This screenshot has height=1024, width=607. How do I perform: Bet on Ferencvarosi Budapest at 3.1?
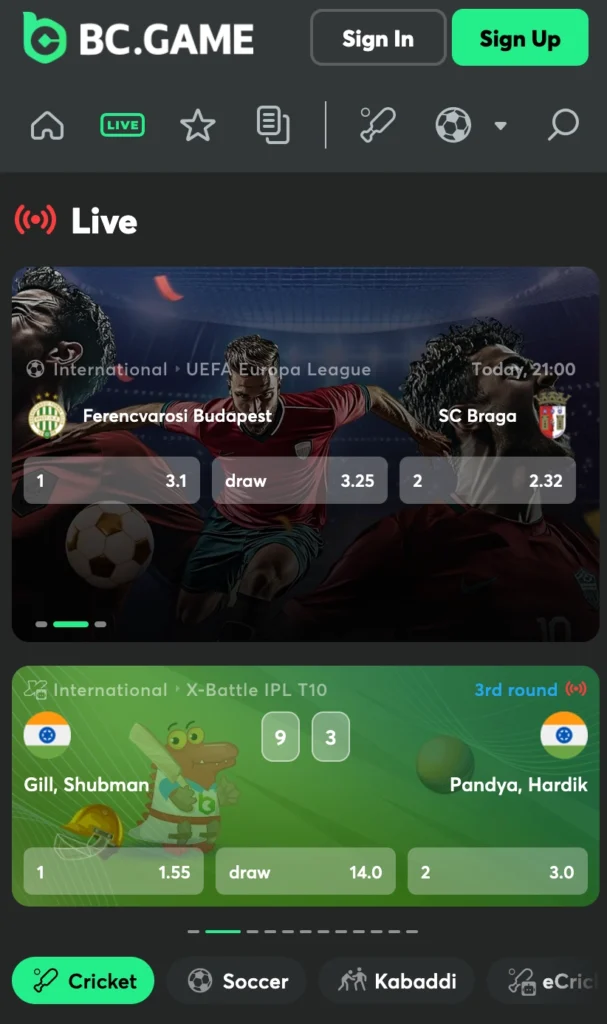tap(111, 480)
